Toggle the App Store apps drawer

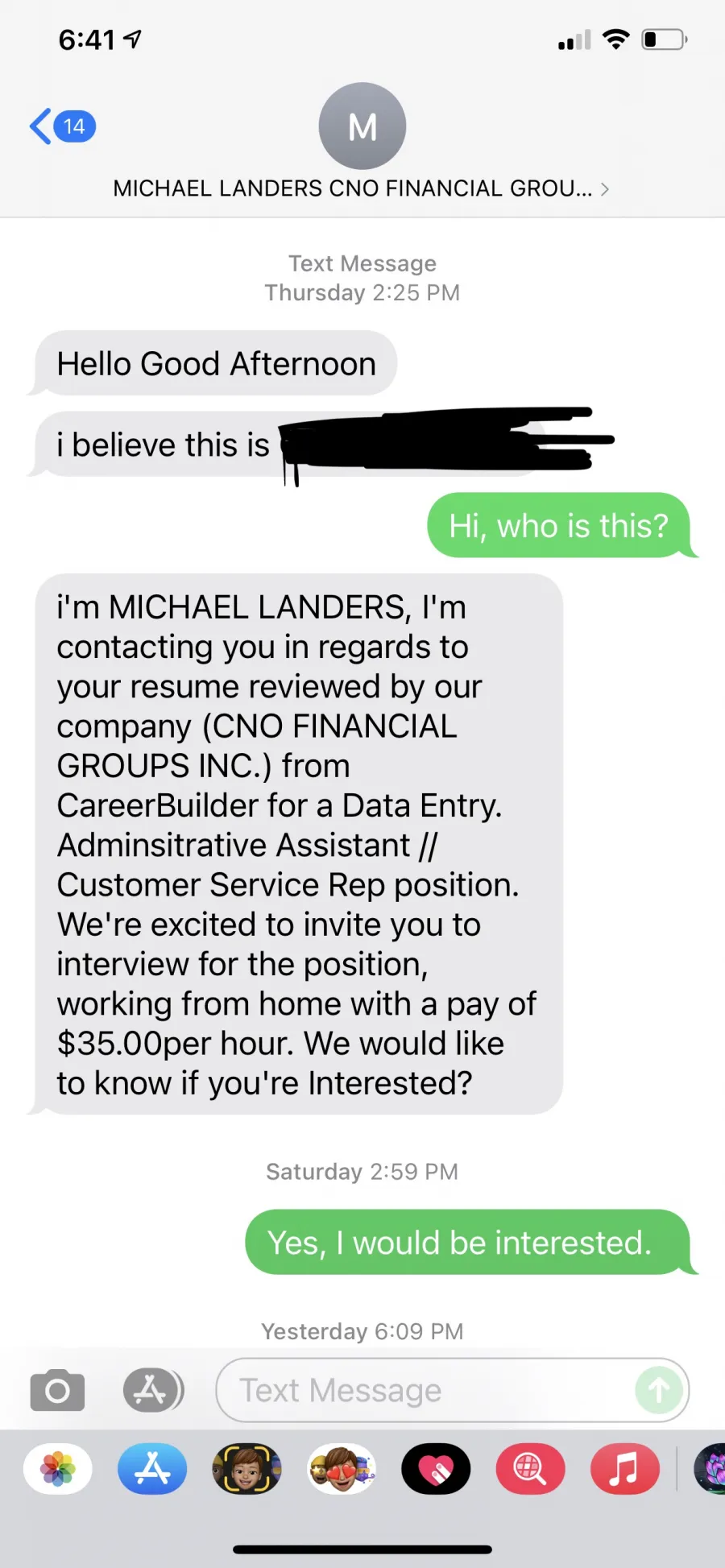click(153, 1390)
